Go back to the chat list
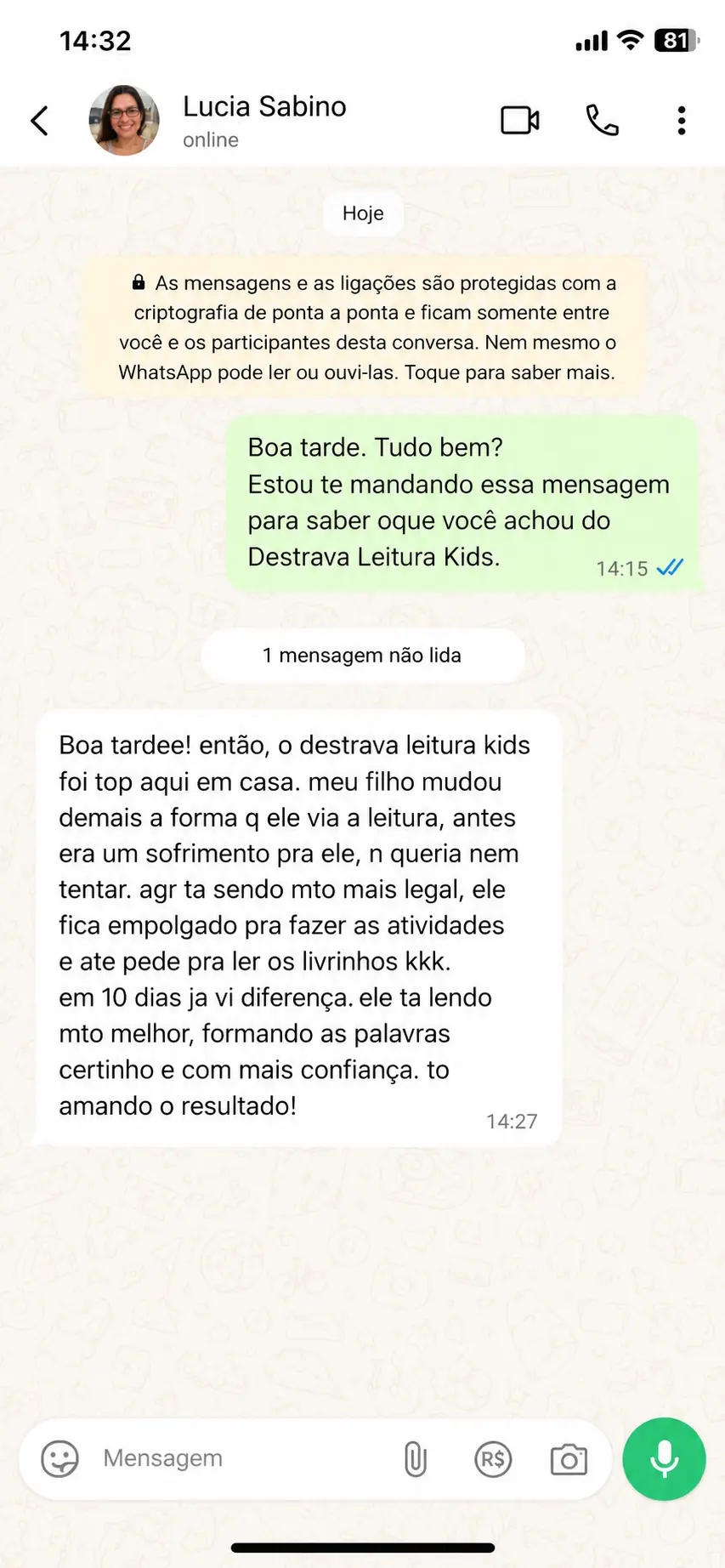This screenshot has height=1568, width=725. pyautogui.click(x=40, y=121)
